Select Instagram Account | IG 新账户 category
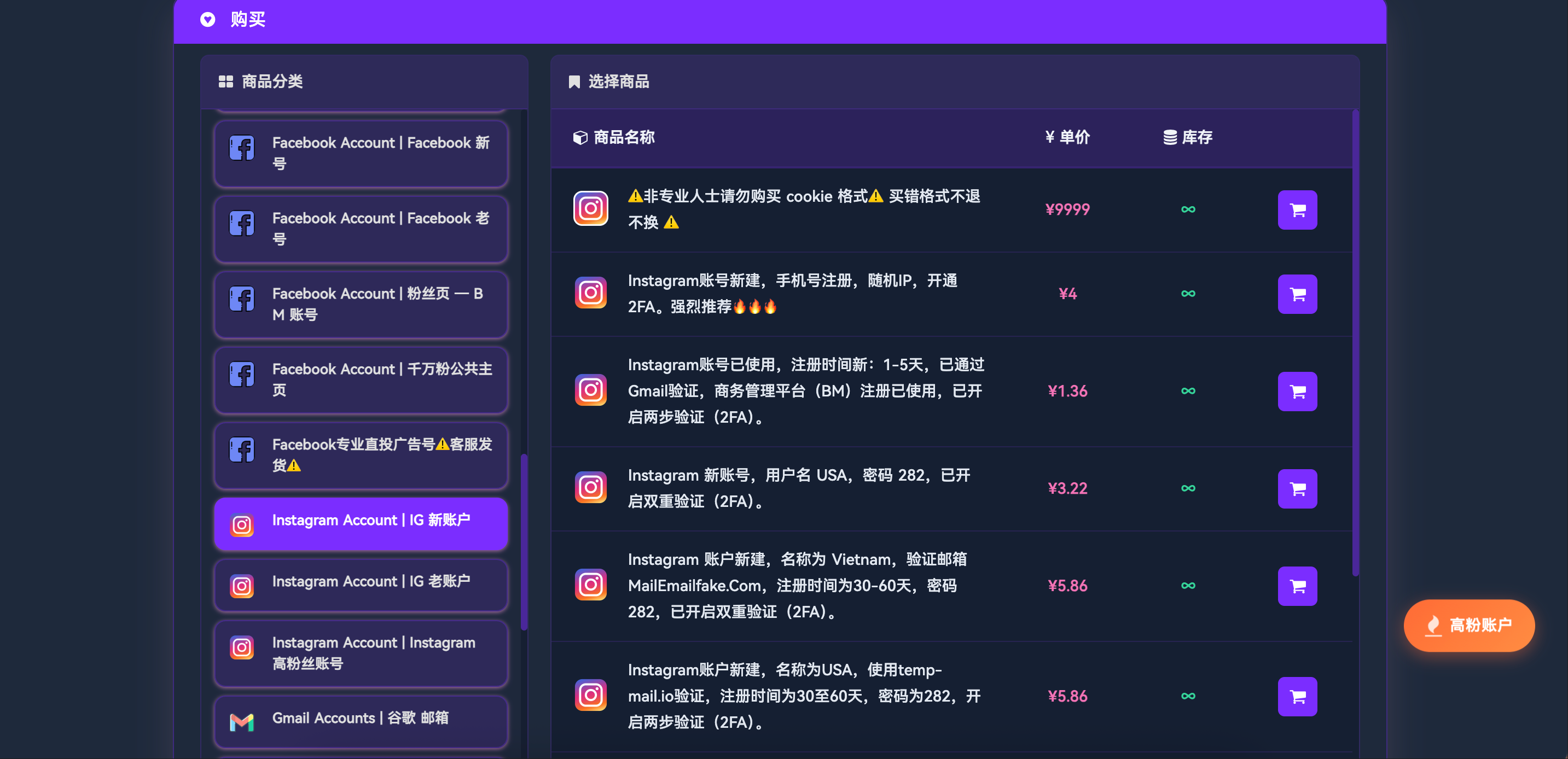This screenshot has height=759, width=1568. (361, 523)
